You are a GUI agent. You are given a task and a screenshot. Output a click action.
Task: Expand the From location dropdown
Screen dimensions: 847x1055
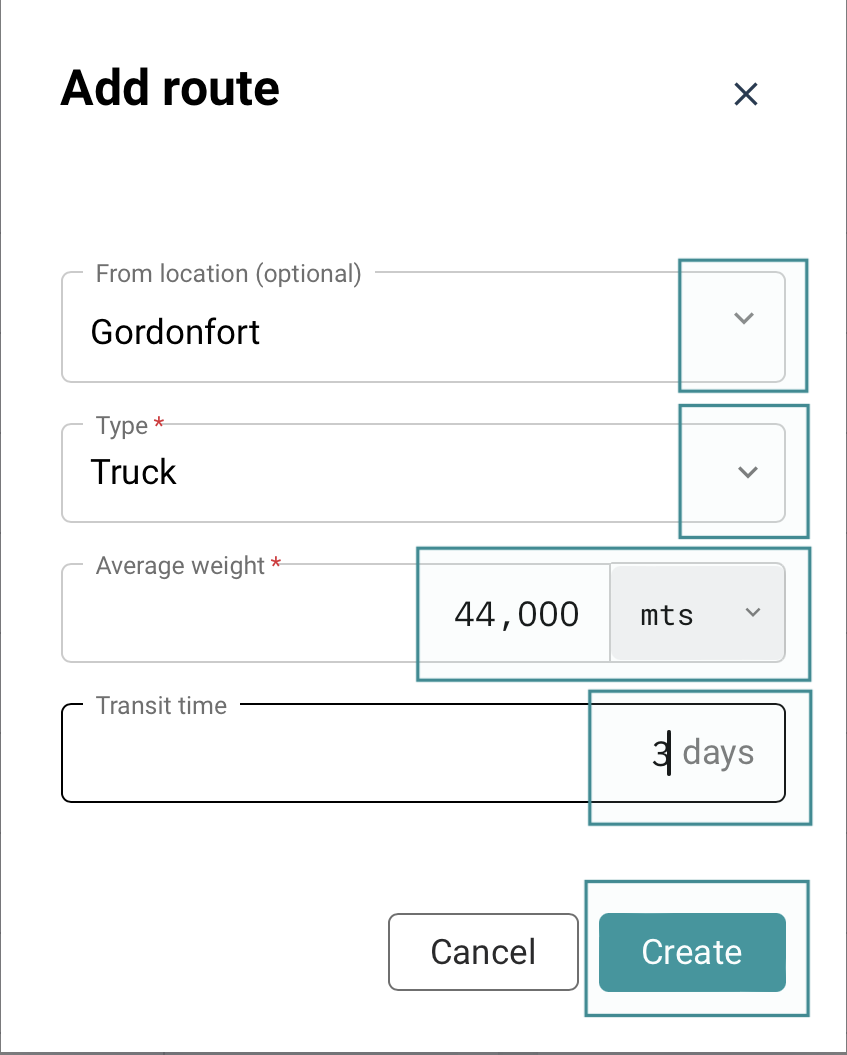point(743,319)
